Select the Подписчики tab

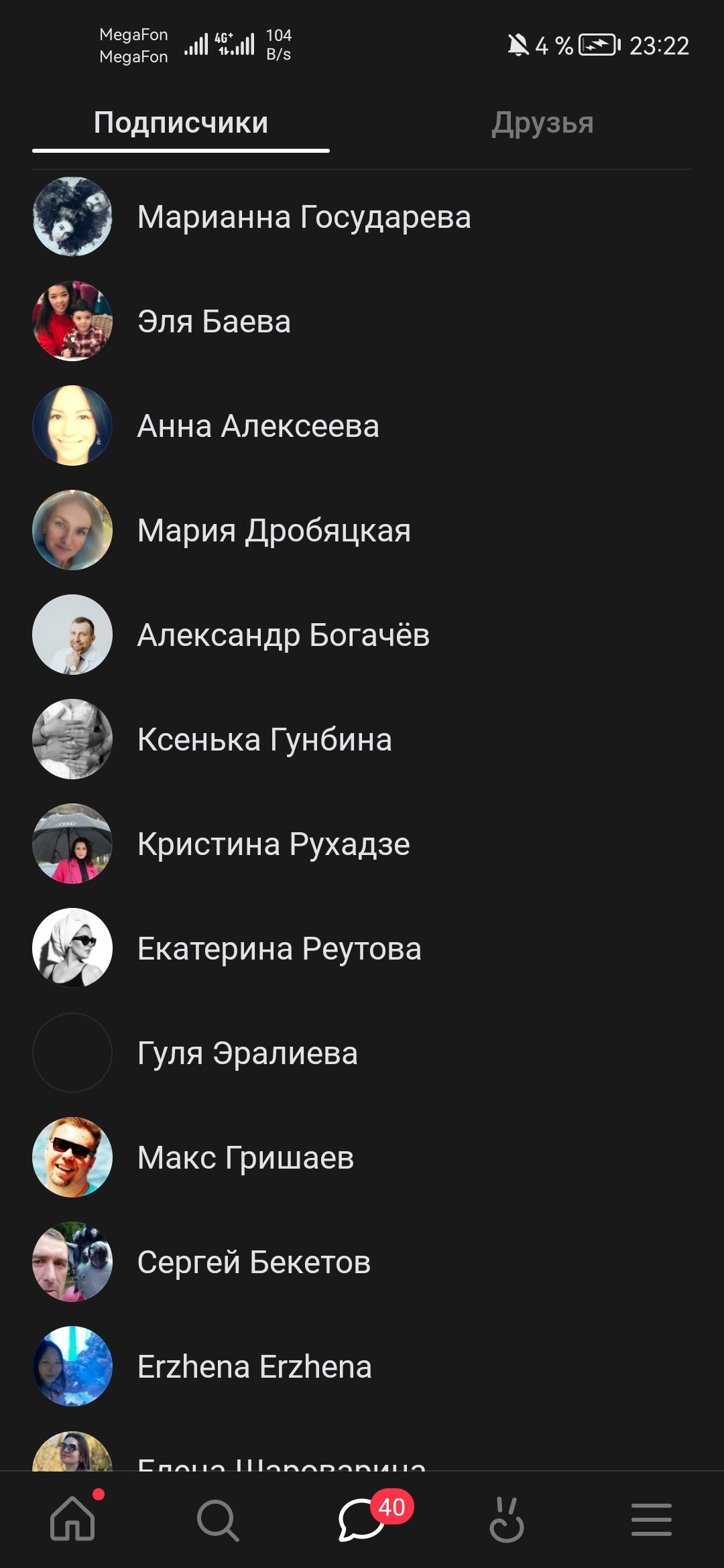pyautogui.click(x=181, y=123)
